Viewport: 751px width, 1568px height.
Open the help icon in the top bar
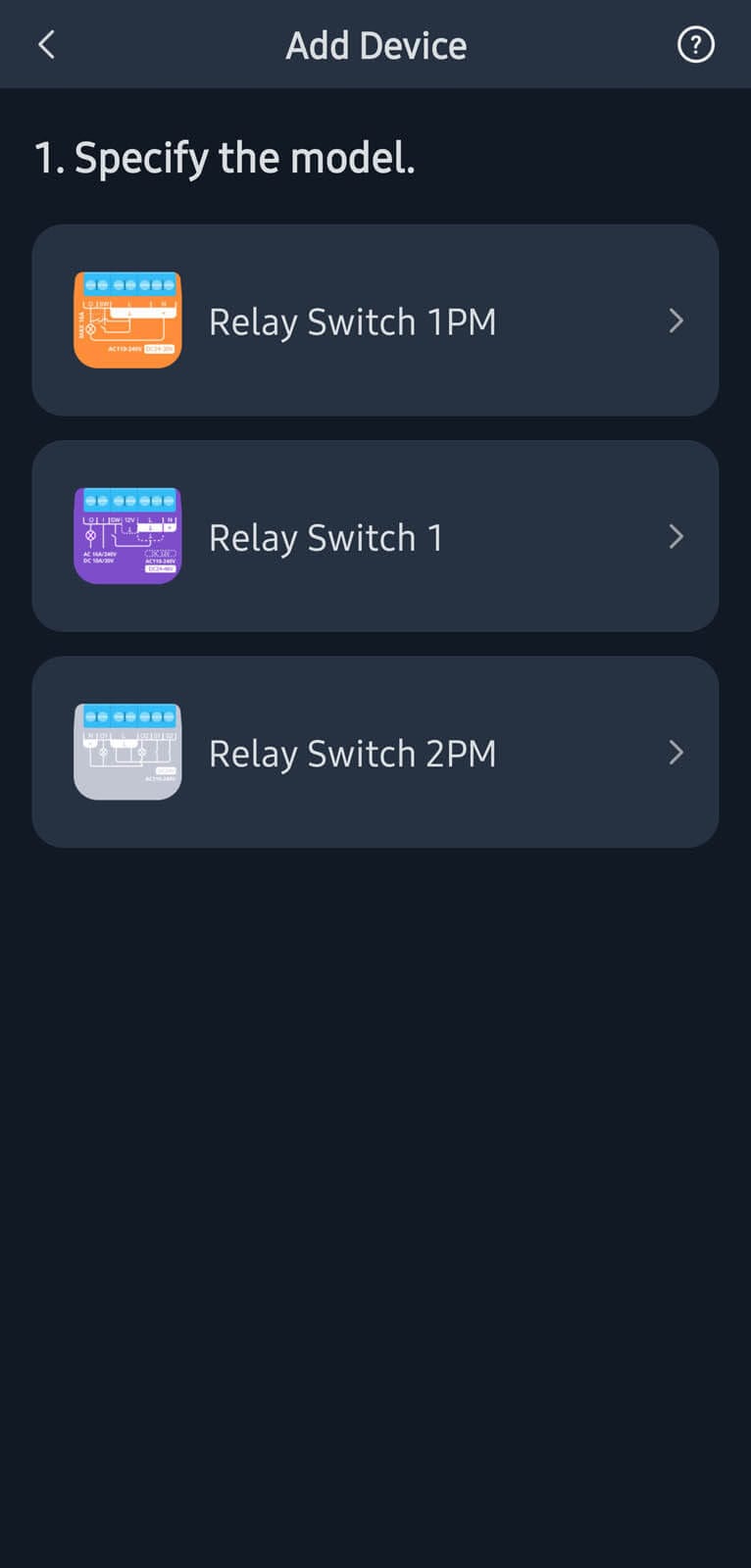coord(695,44)
